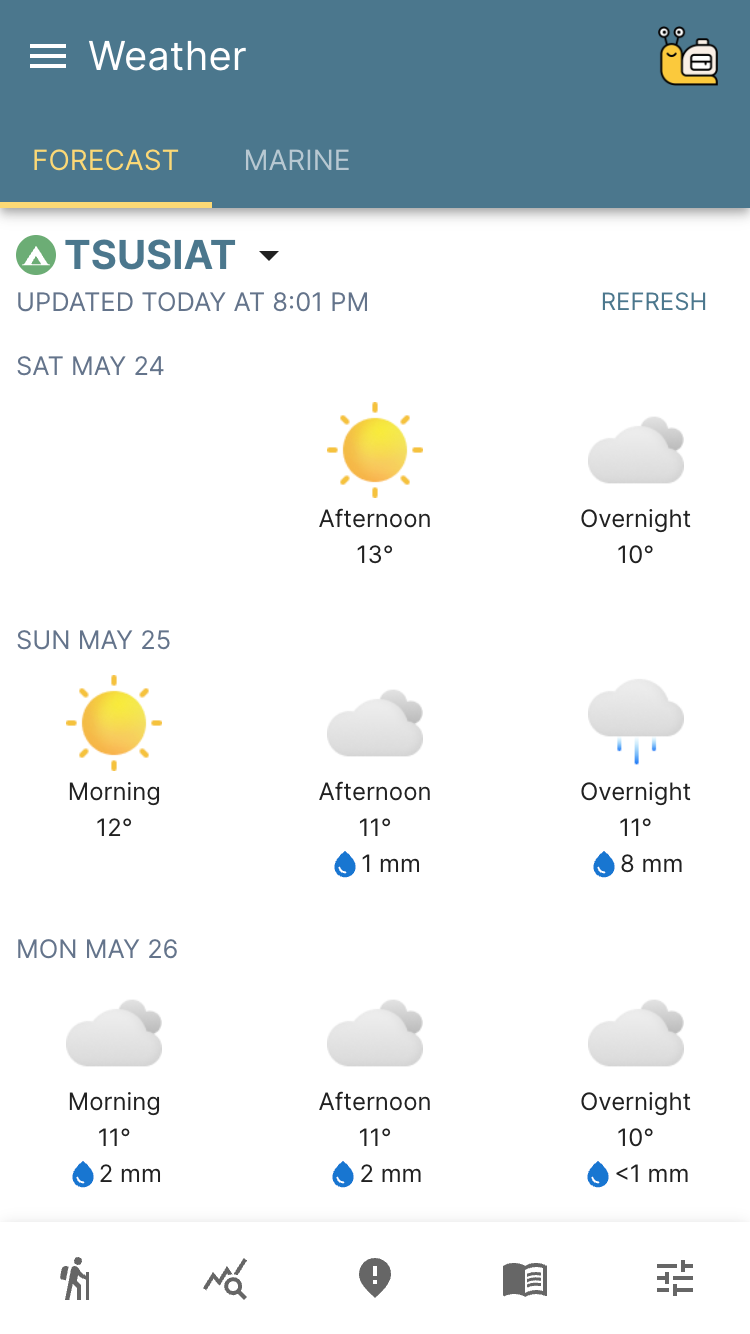Open the guidebook tab
Viewport: 750px width, 1334px height.
524,1278
